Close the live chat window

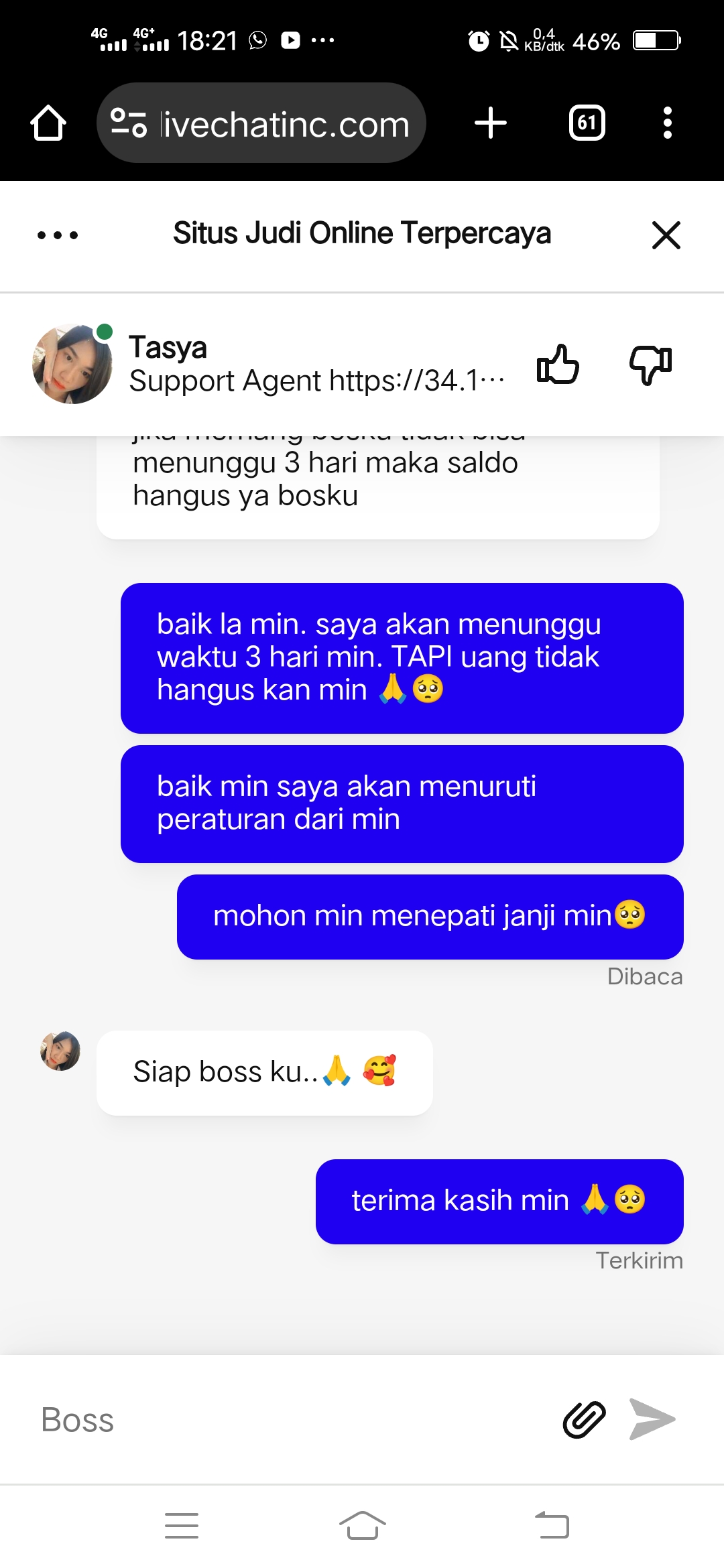666,235
